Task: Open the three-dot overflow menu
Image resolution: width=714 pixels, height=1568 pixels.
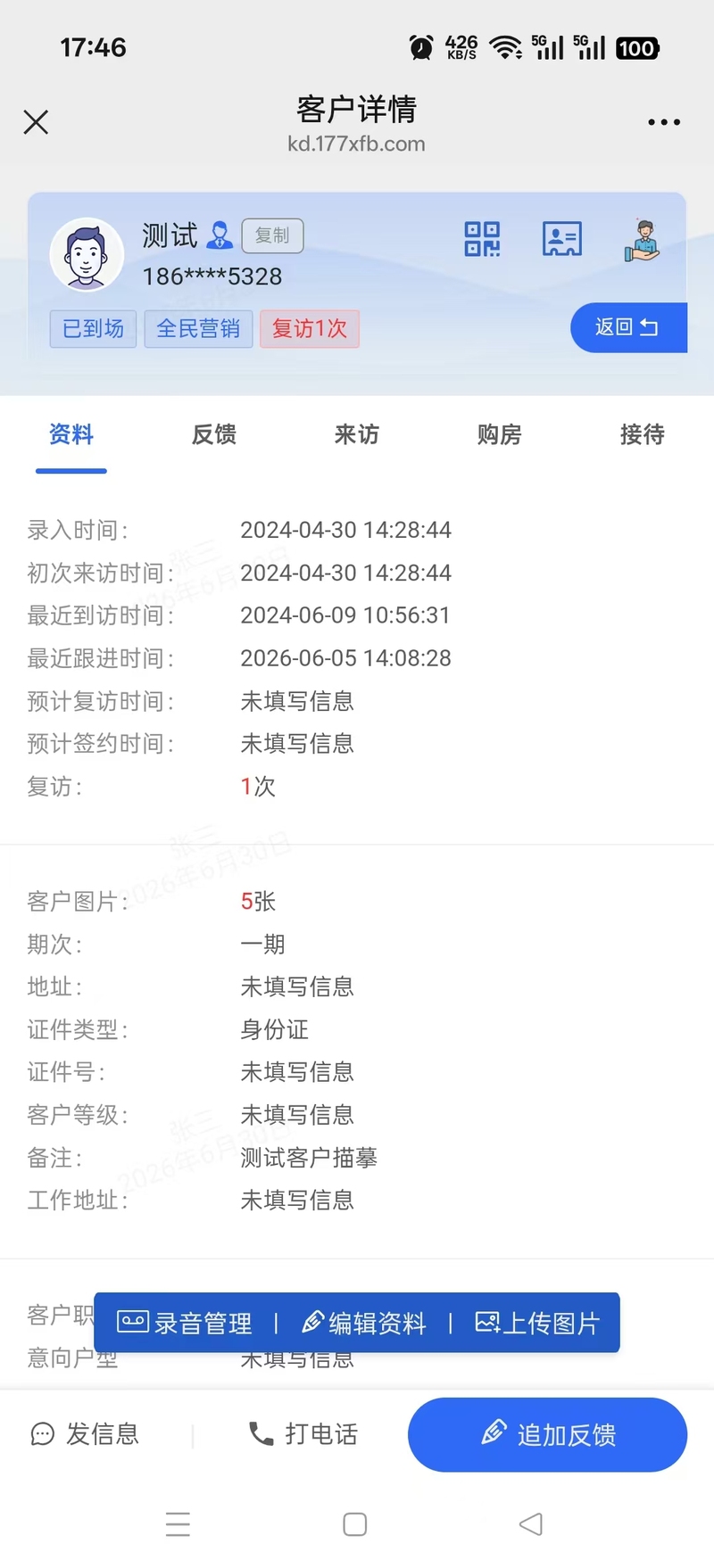Action: coord(664,122)
